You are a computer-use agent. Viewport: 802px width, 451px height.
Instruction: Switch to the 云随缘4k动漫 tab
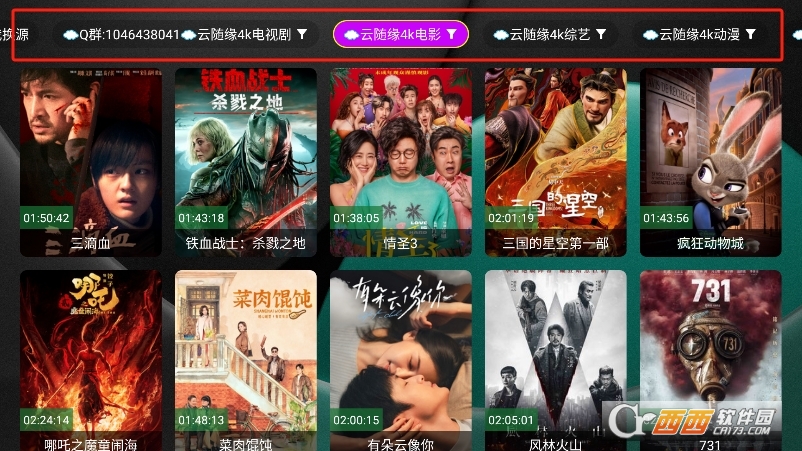(x=700, y=34)
